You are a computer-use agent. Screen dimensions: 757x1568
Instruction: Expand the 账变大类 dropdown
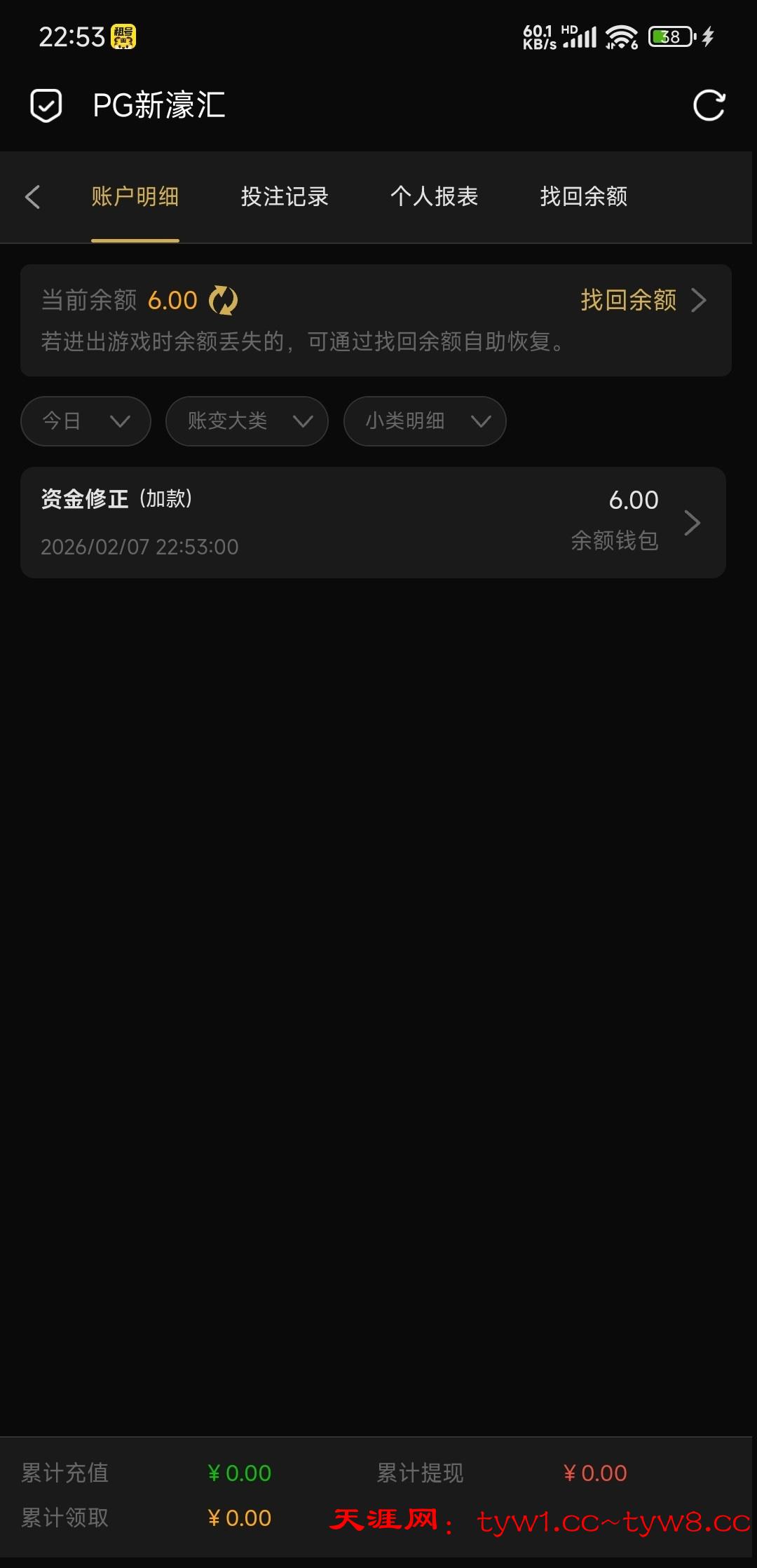click(247, 421)
